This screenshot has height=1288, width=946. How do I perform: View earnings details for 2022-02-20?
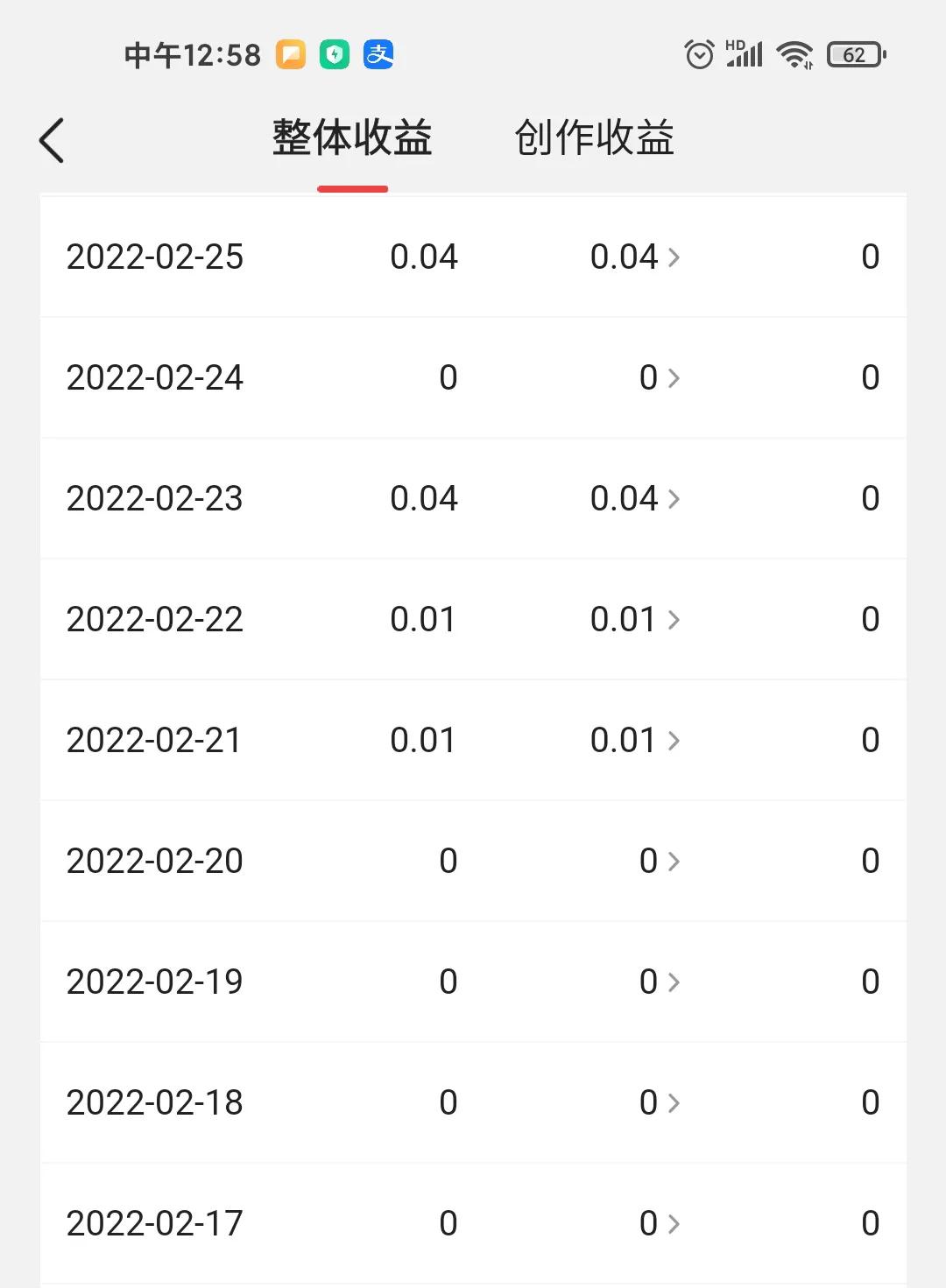pos(660,862)
